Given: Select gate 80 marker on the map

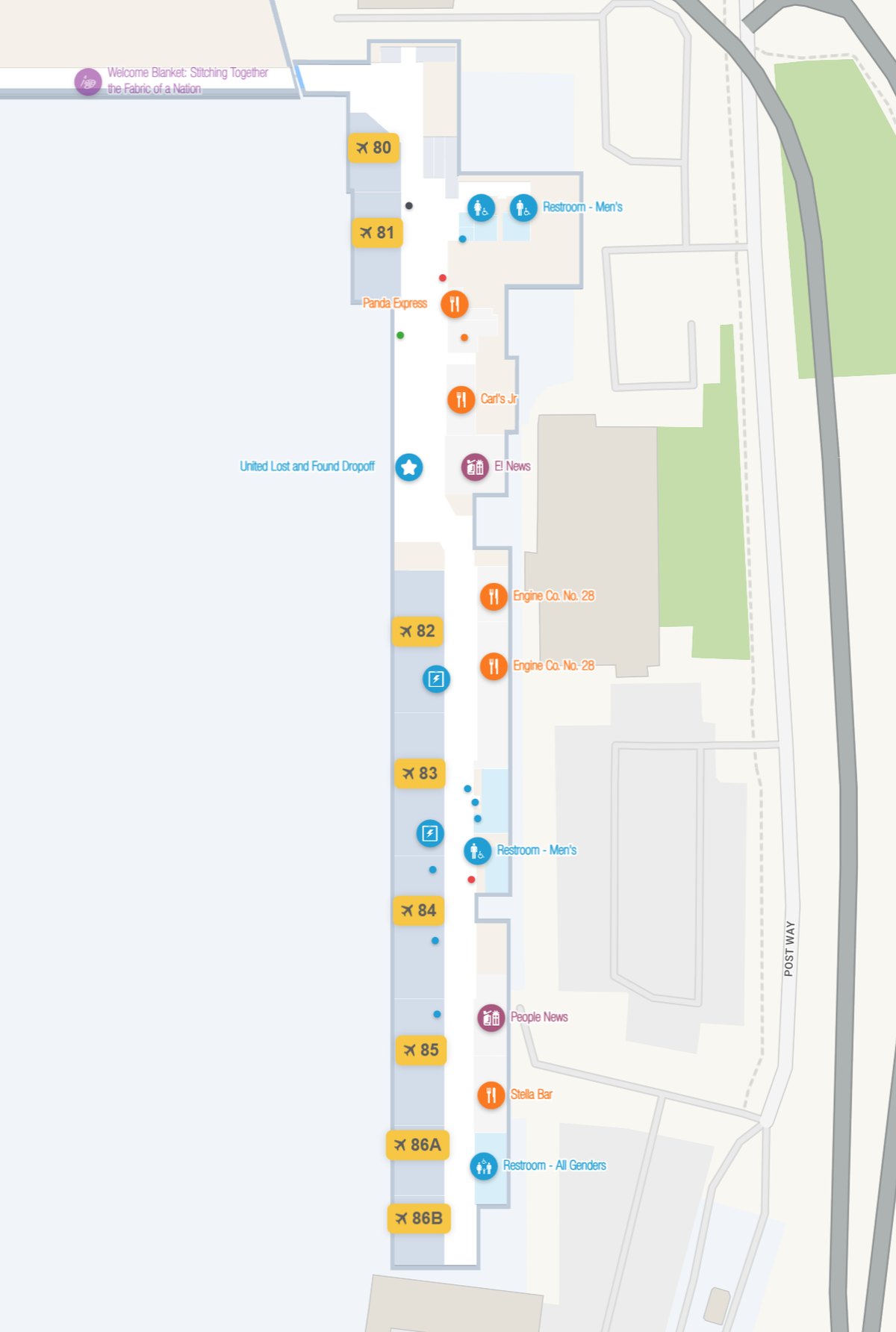Looking at the screenshot, I should coord(373,148).
